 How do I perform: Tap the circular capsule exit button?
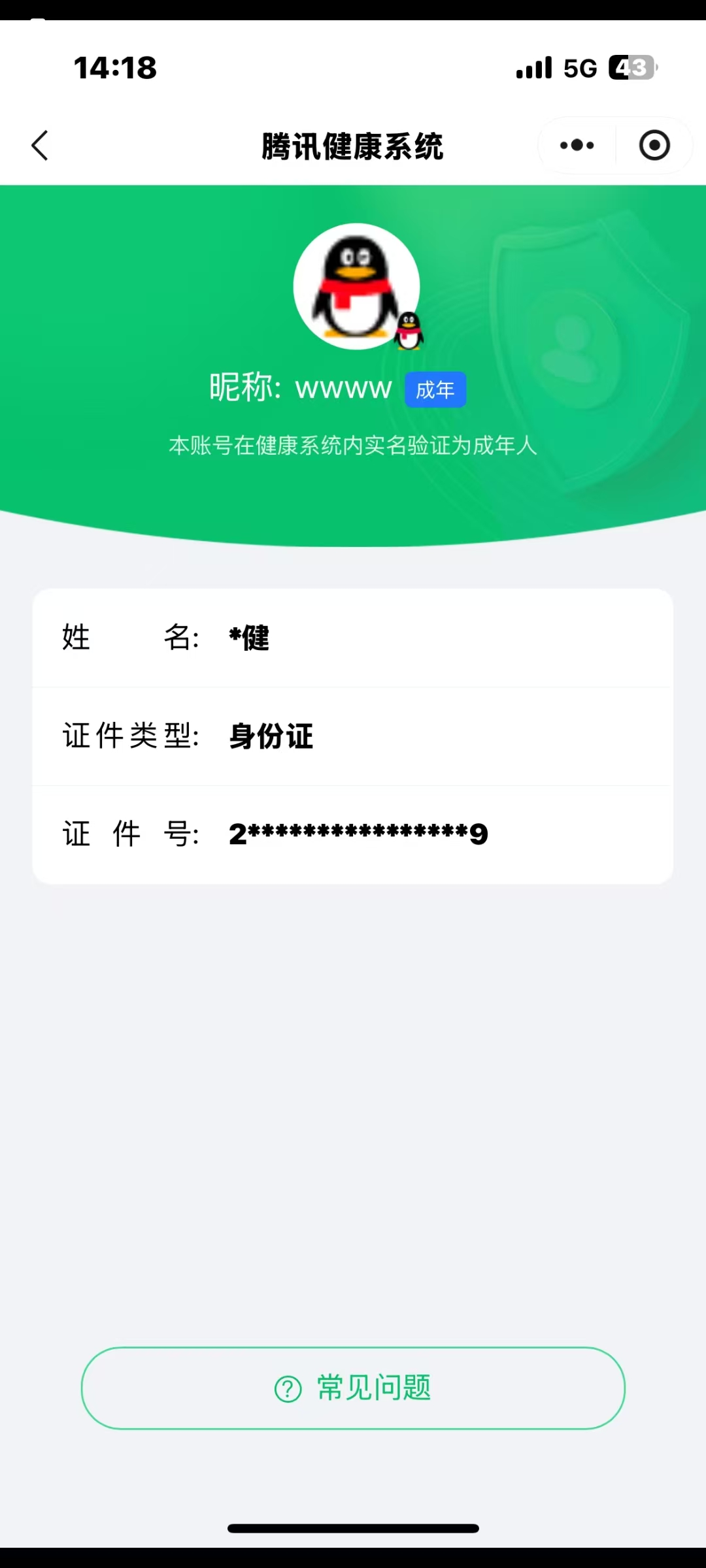point(653,145)
